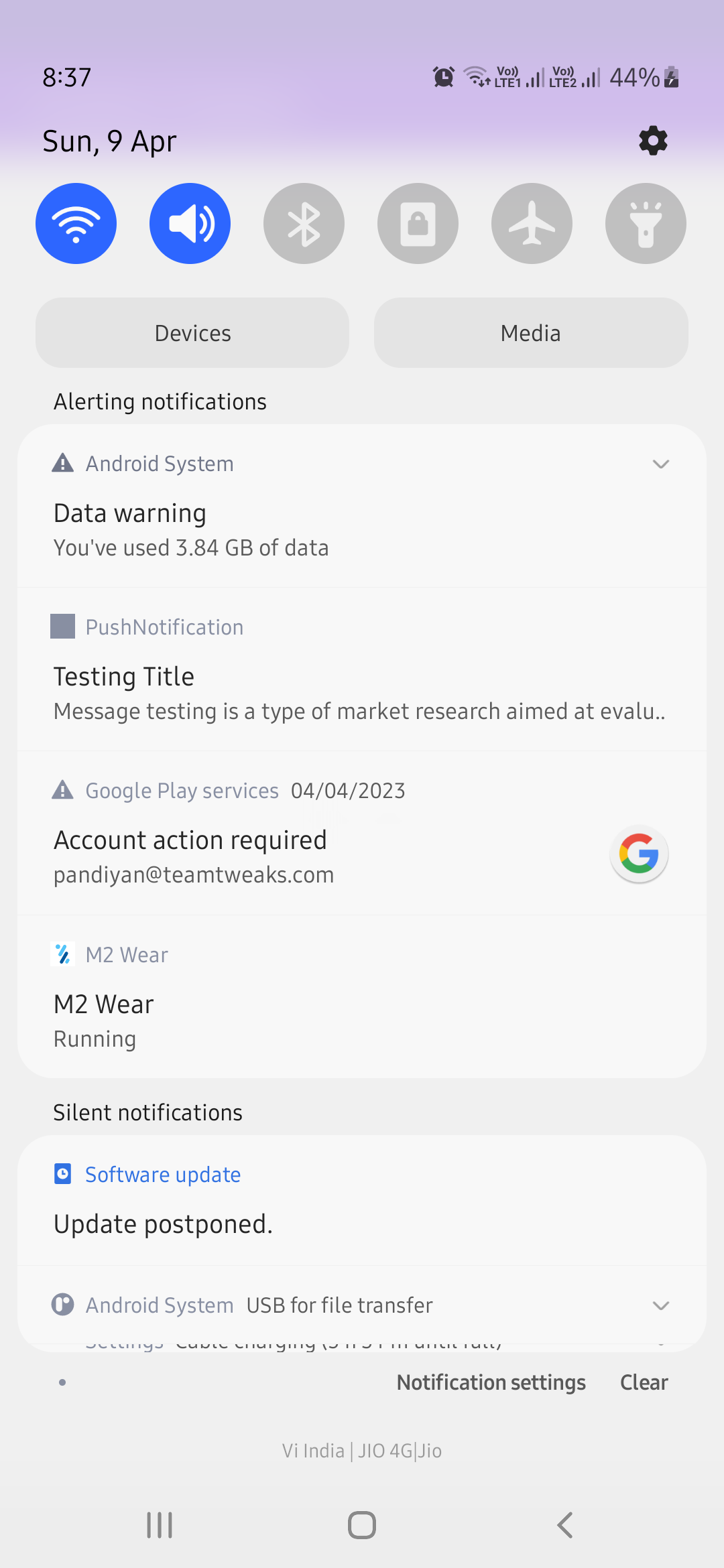
Task: Toggle the screen rotation lock tile
Action: tap(418, 223)
